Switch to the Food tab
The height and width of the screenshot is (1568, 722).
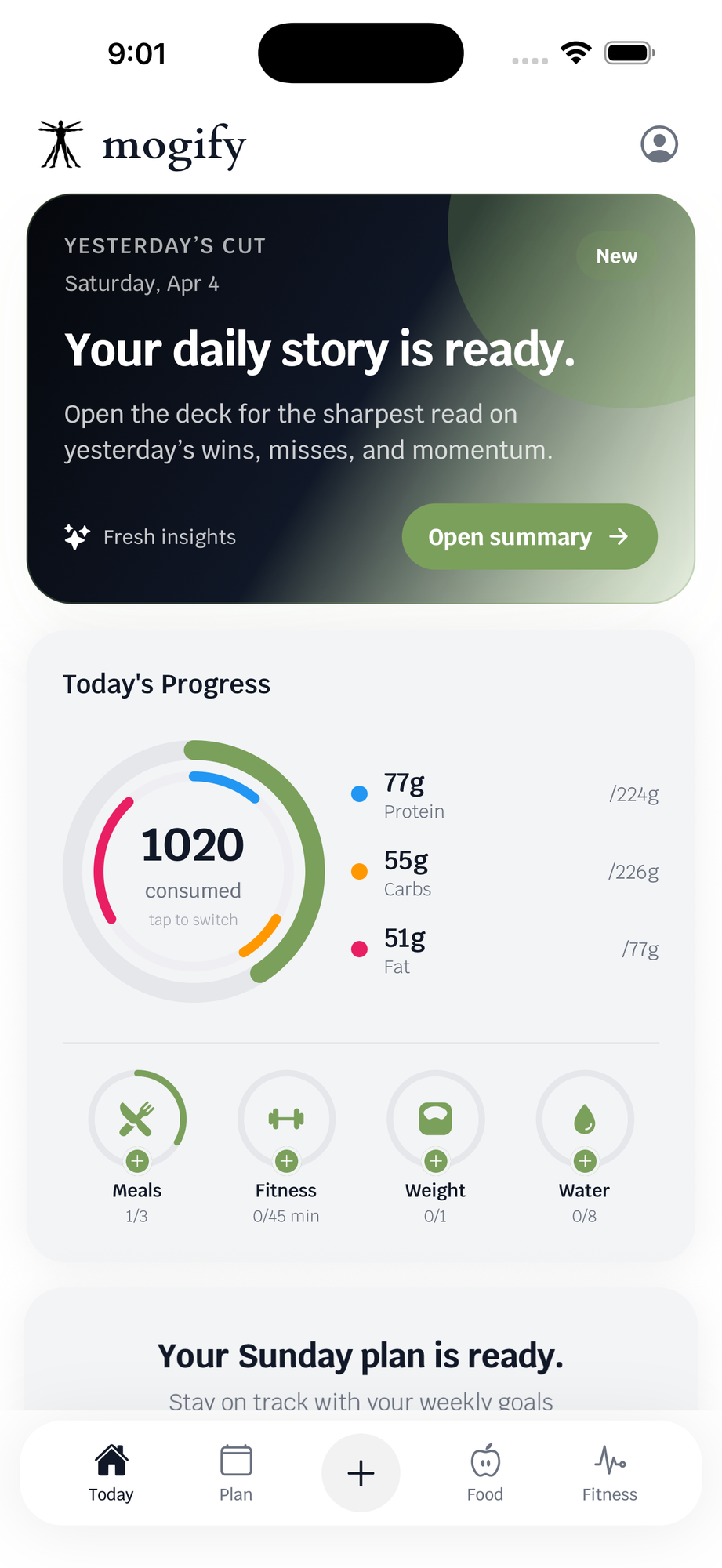[x=485, y=1472]
